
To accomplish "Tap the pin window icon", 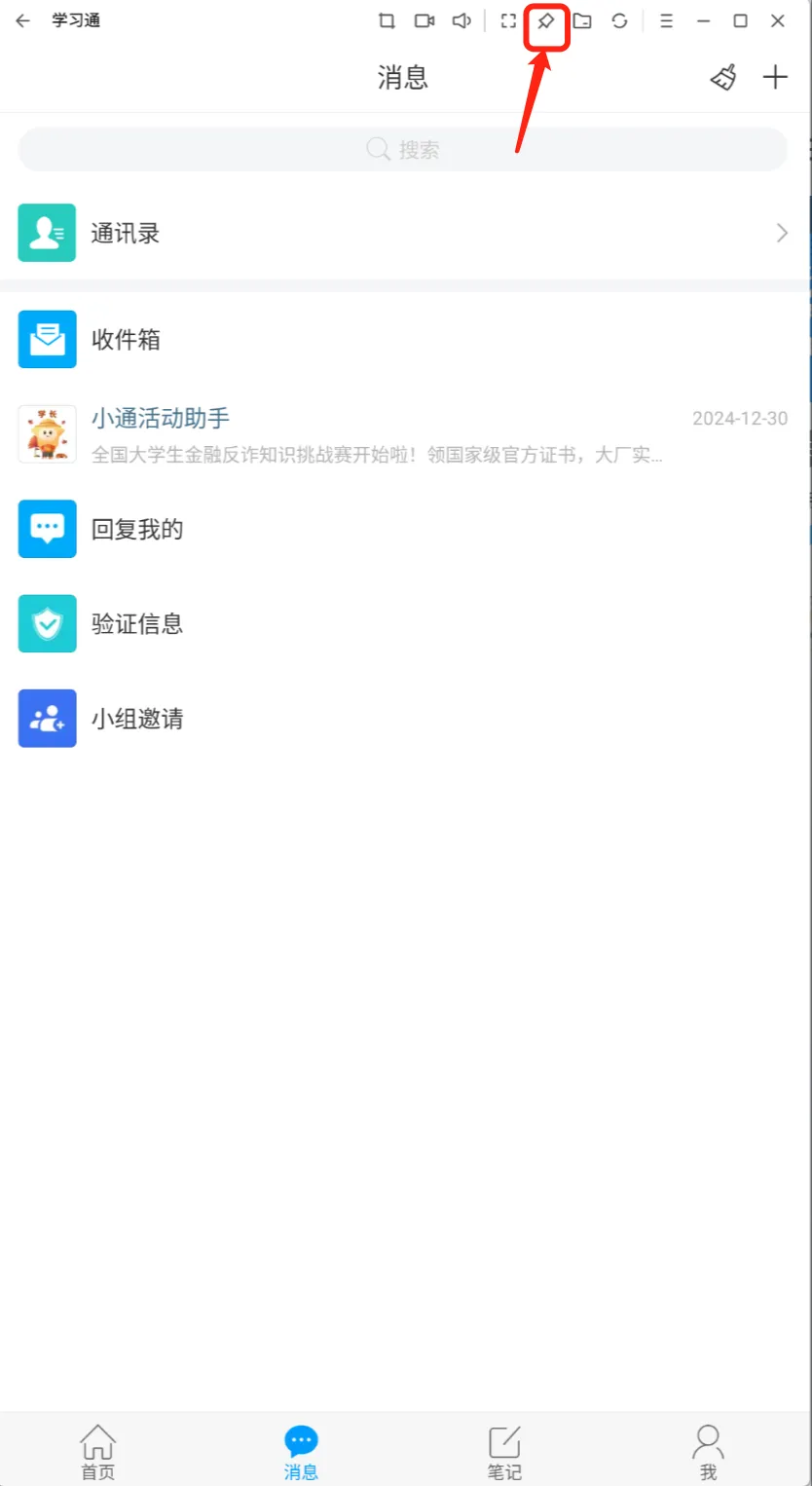I will [x=545, y=20].
